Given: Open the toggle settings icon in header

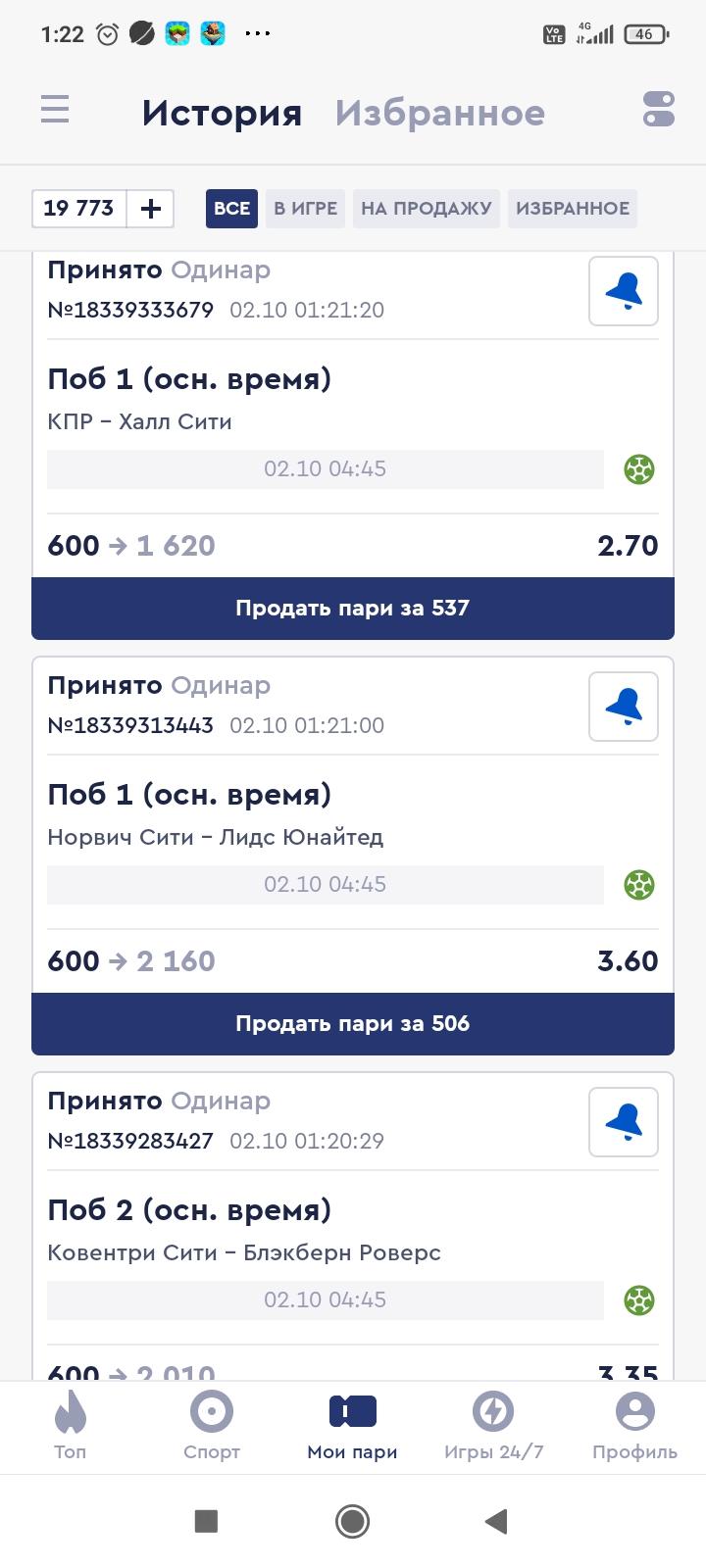Looking at the screenshot, I should coord(658,110).
